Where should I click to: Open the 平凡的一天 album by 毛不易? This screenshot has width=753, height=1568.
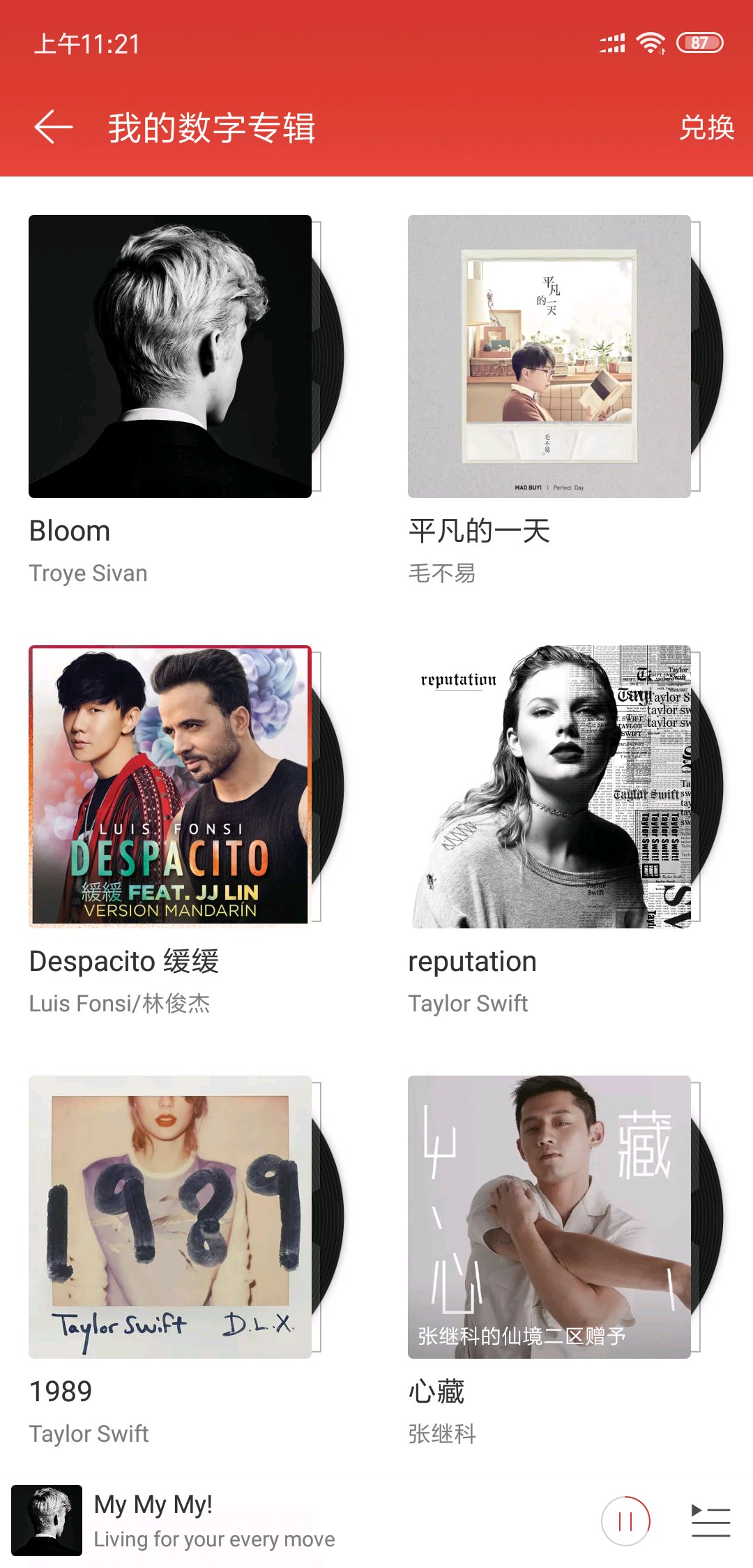549,356
